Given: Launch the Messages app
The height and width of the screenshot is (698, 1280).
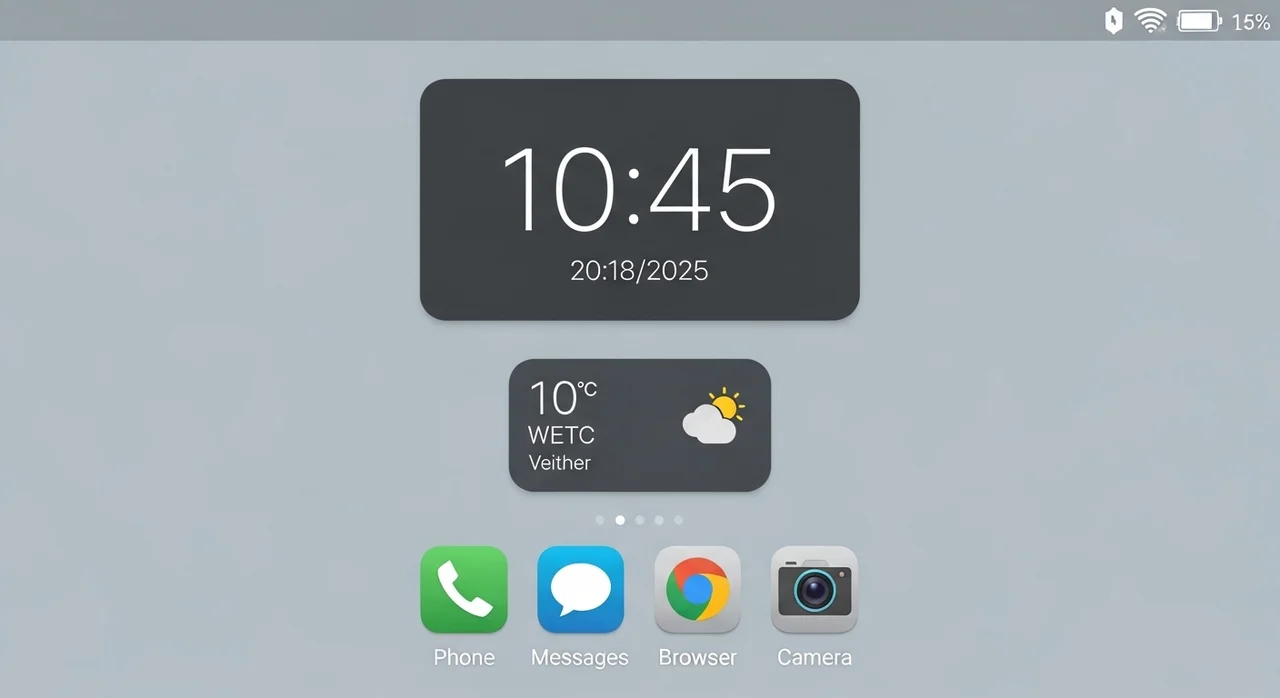Looking at the screenshot, I should (580, 590).
